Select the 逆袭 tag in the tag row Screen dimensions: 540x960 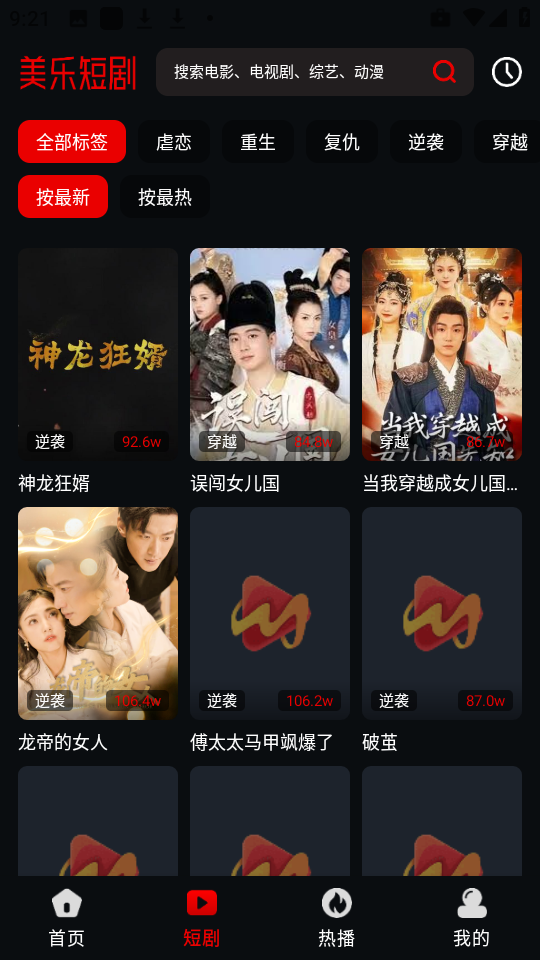click(426, 141)
